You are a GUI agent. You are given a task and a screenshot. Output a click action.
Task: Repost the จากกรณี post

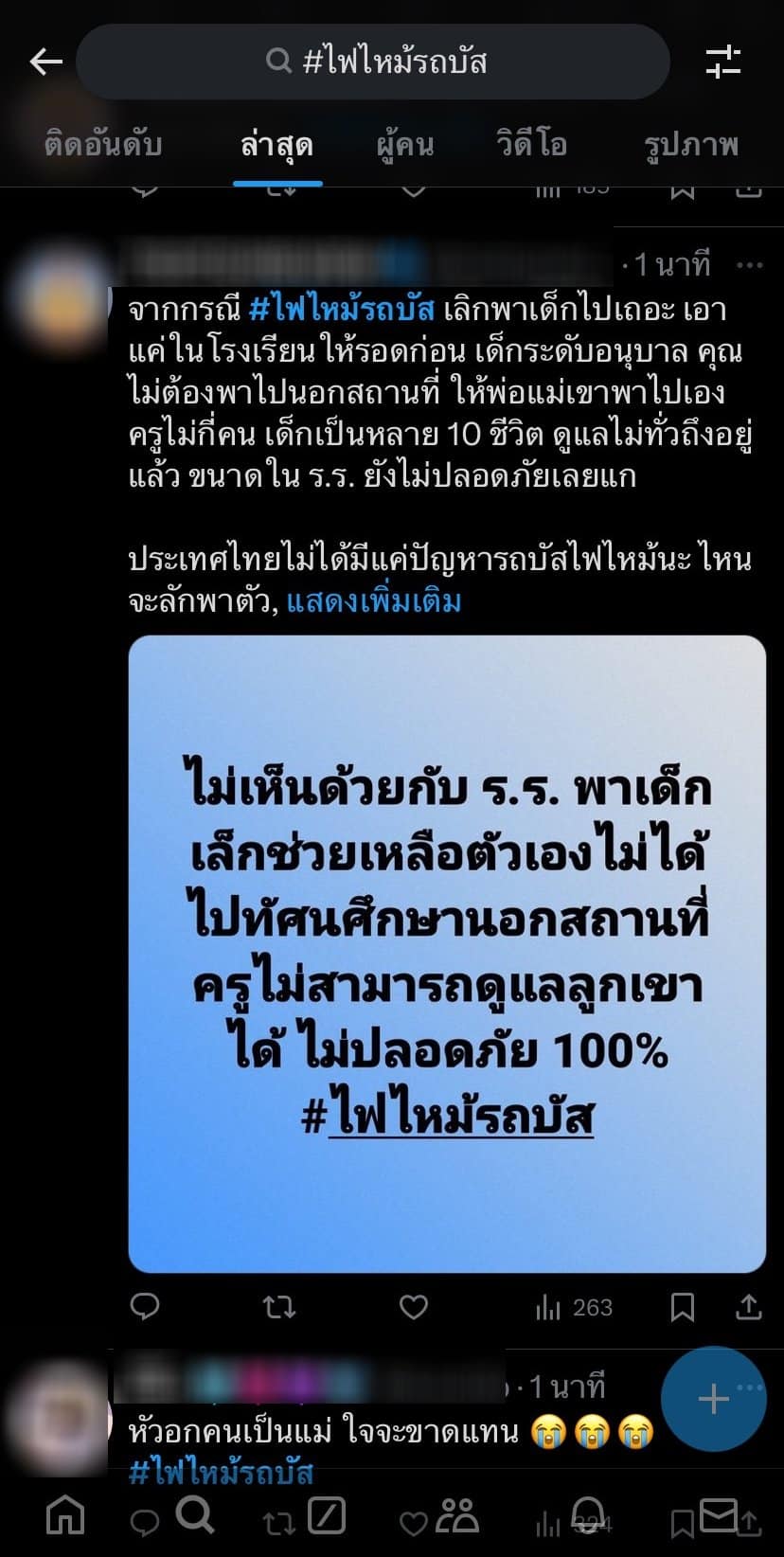pyautogui.click(x=278, y=1307)
